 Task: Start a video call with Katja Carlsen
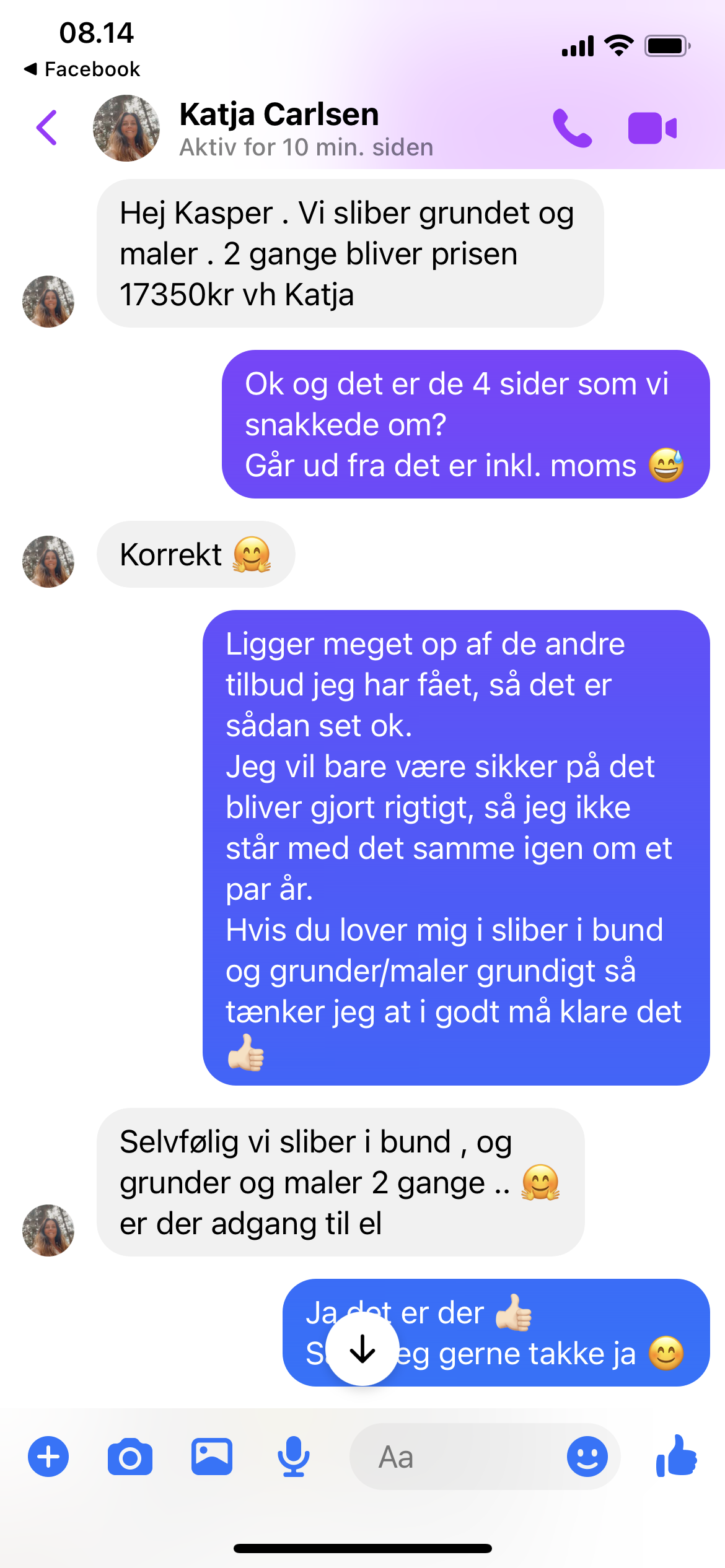click(652, 128)
